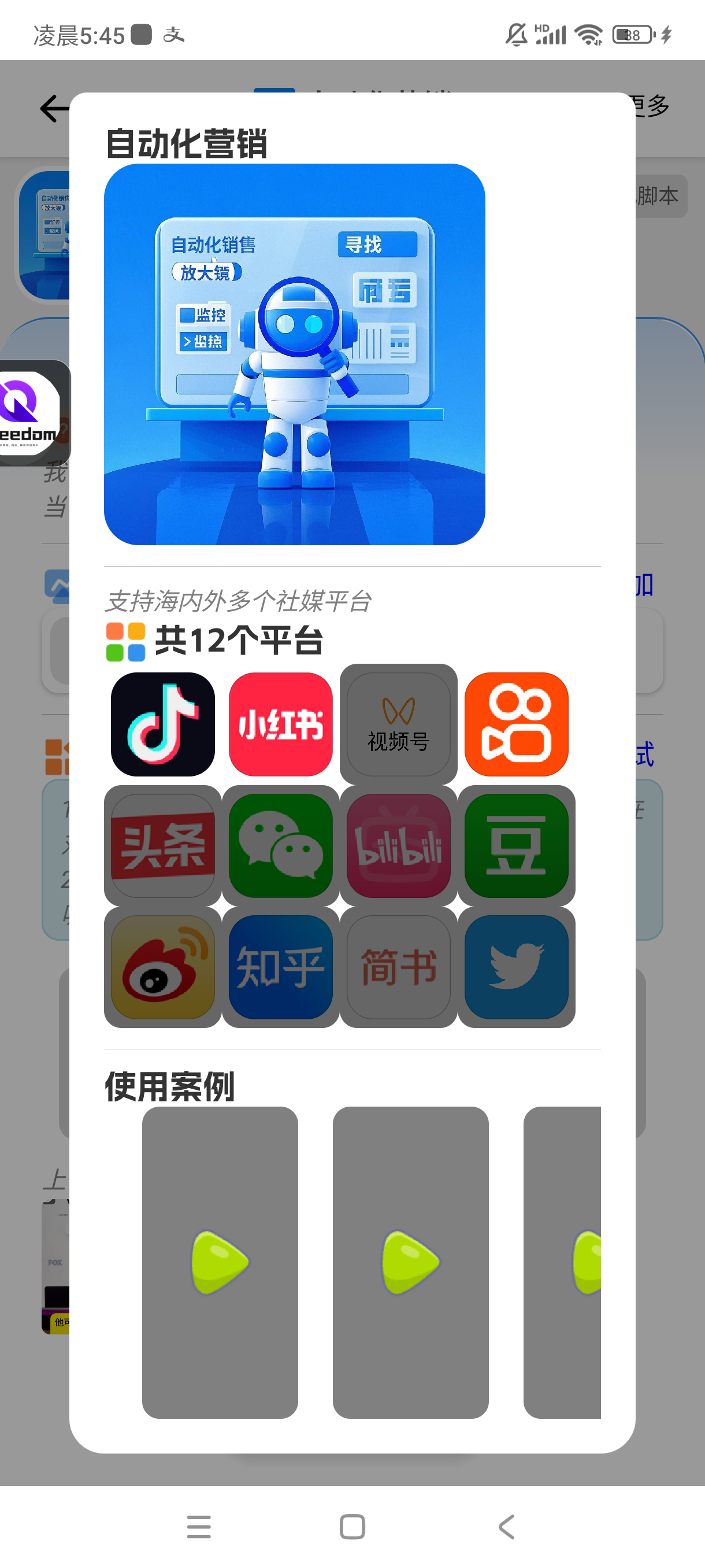The height and width of the screenshot is (1568, 705).
Task: Select the Douban (豆) platform
Action: (x=516, y=845)
